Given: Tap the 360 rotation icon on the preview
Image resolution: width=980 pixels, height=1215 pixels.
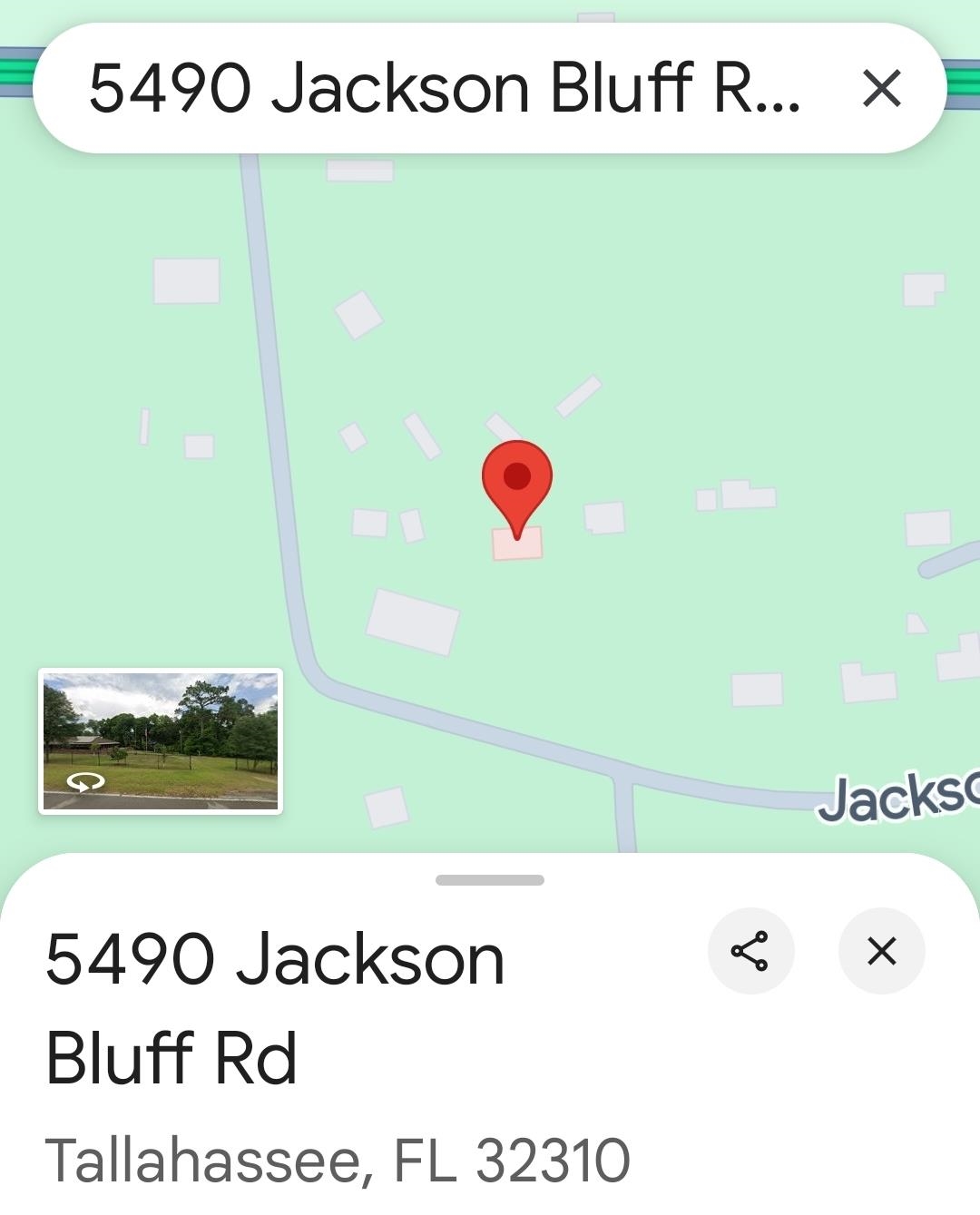Looking at the screenshot, I should point(84,782).
